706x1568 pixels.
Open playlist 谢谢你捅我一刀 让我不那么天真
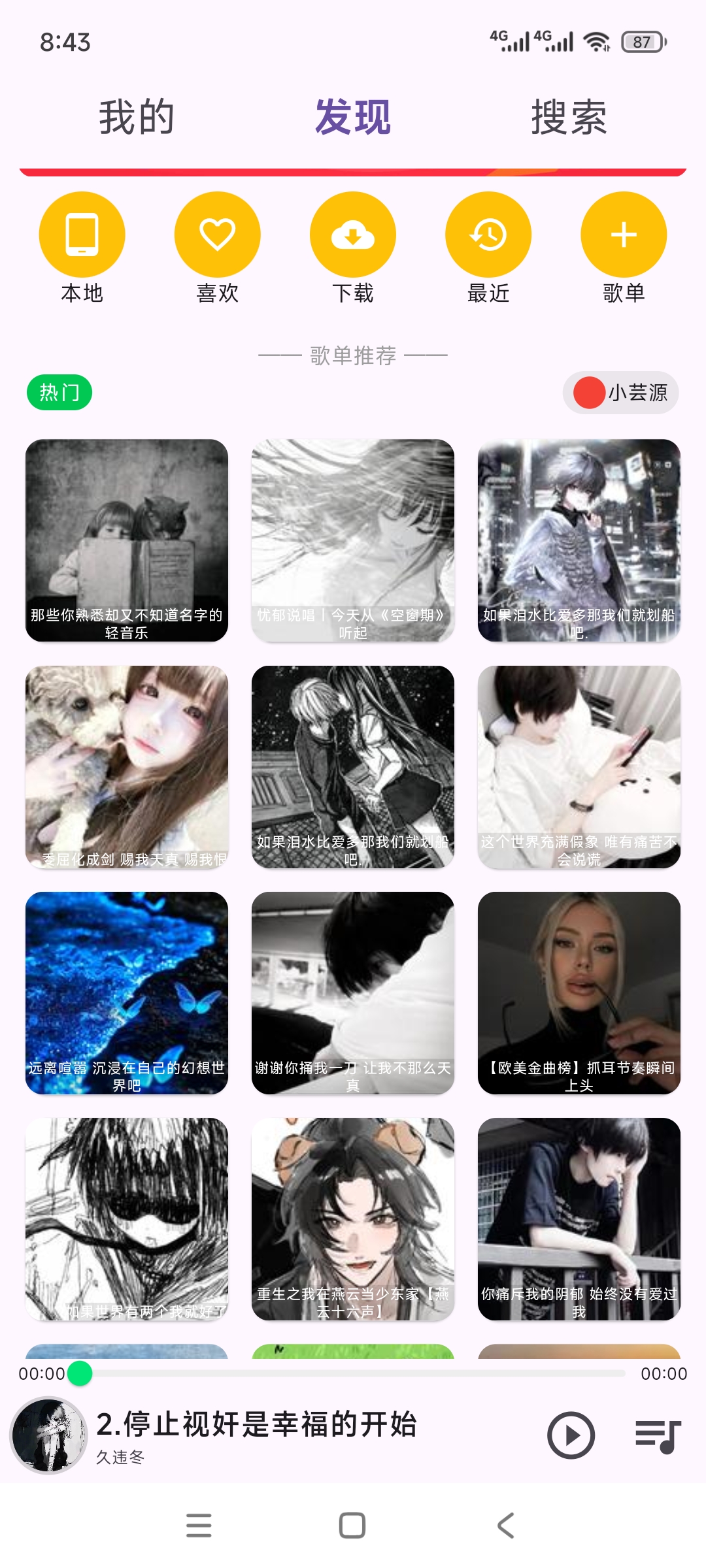353,992
